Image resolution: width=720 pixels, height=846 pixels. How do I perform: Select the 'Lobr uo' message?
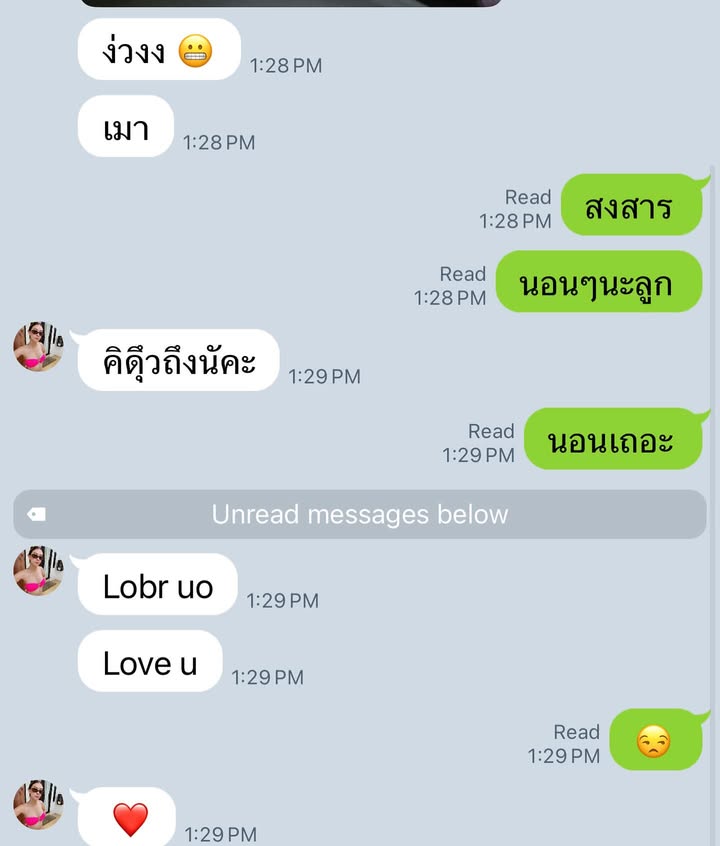[156, 586]
